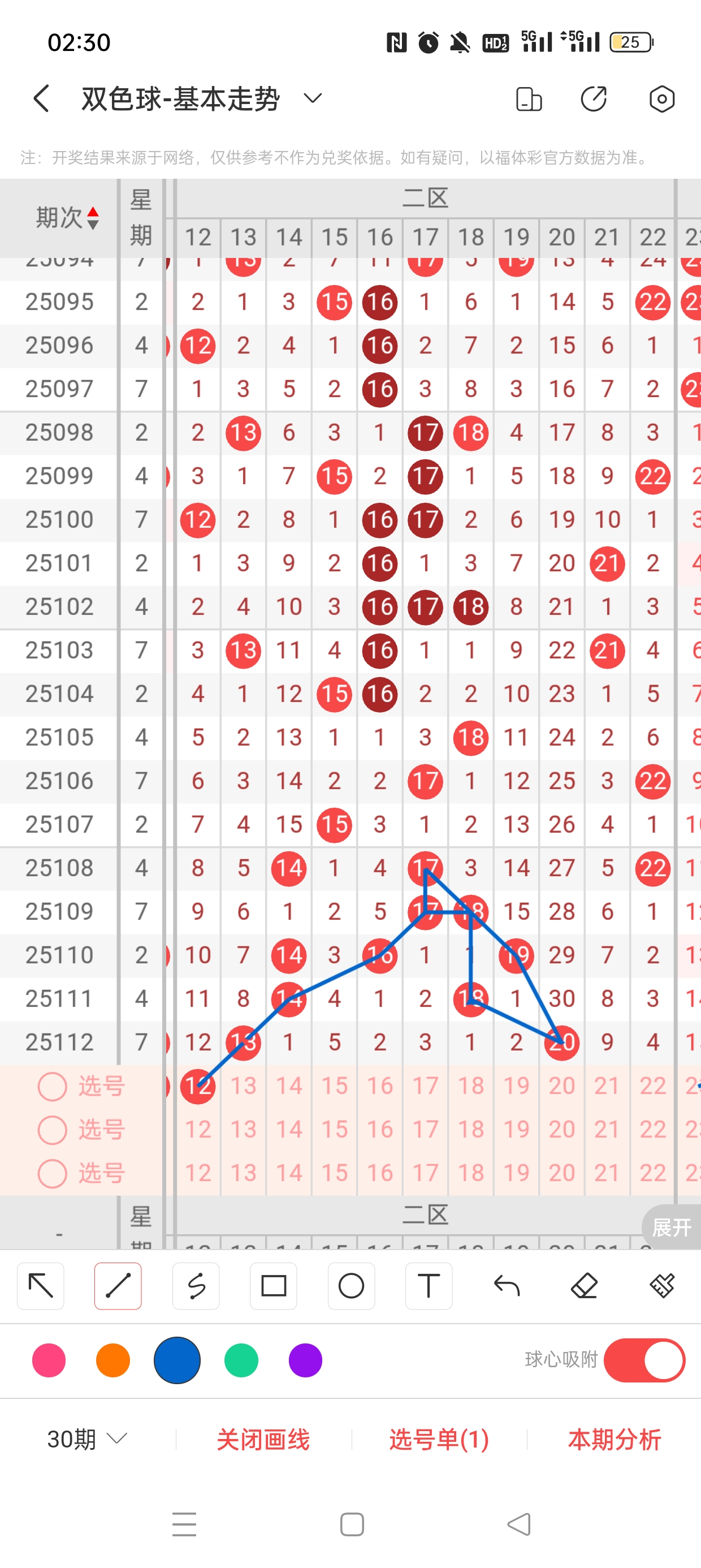Select the arrow drawing tool
This screenshot has height=1568, width=701.
click(x=41, y=1286)
